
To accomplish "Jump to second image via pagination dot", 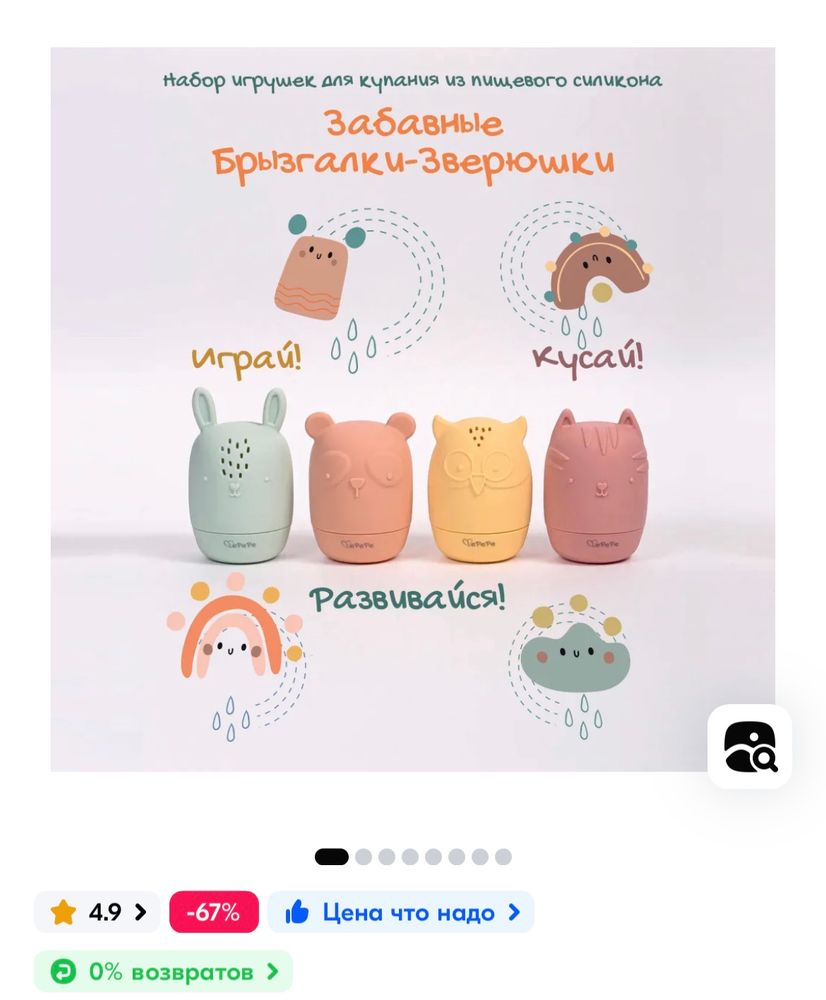I will coord(362,857).
